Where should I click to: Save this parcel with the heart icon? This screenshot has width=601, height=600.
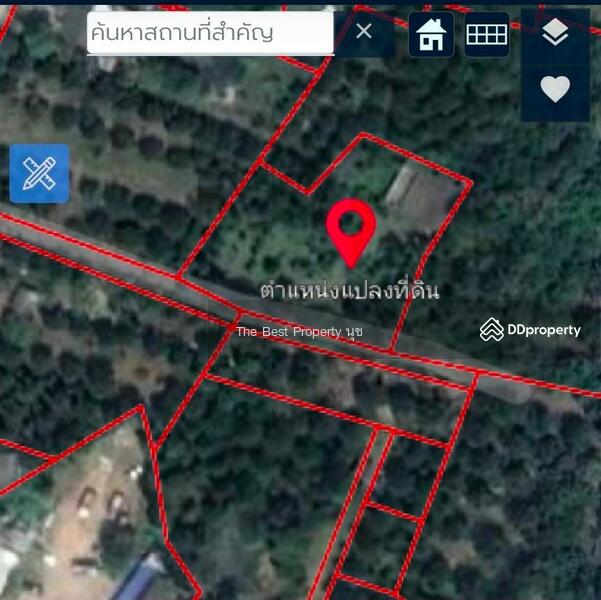coord(555,89)
